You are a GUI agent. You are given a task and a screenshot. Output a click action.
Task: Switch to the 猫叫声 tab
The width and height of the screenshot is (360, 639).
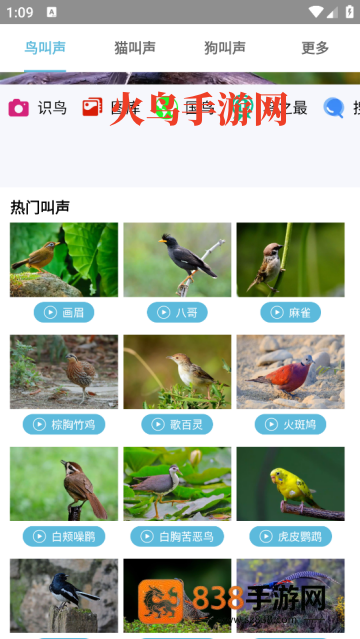coord(135,48)
